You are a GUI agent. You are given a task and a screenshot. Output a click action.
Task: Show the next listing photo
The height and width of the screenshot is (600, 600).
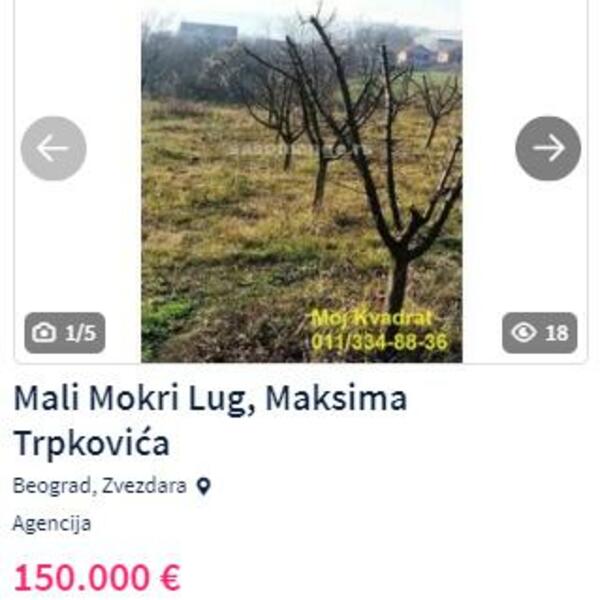(547, 149)
